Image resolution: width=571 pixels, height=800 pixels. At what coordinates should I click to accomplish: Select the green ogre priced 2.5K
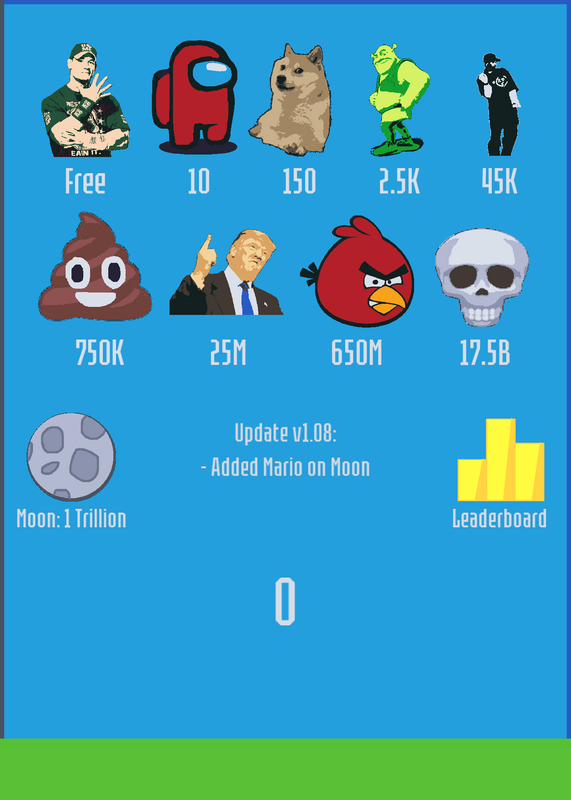coord(400,99)
